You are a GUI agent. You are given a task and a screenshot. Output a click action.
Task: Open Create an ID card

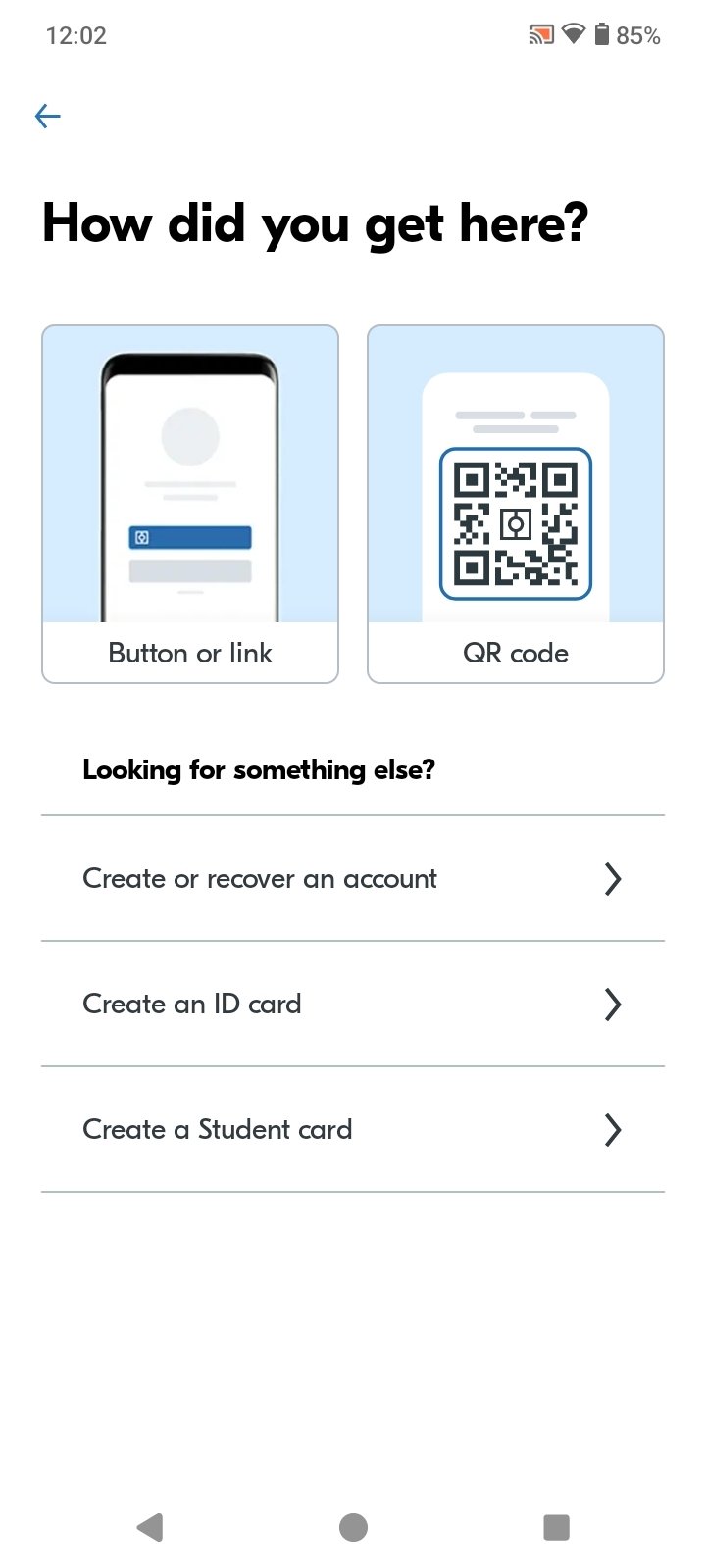[x=353, y=1004]
